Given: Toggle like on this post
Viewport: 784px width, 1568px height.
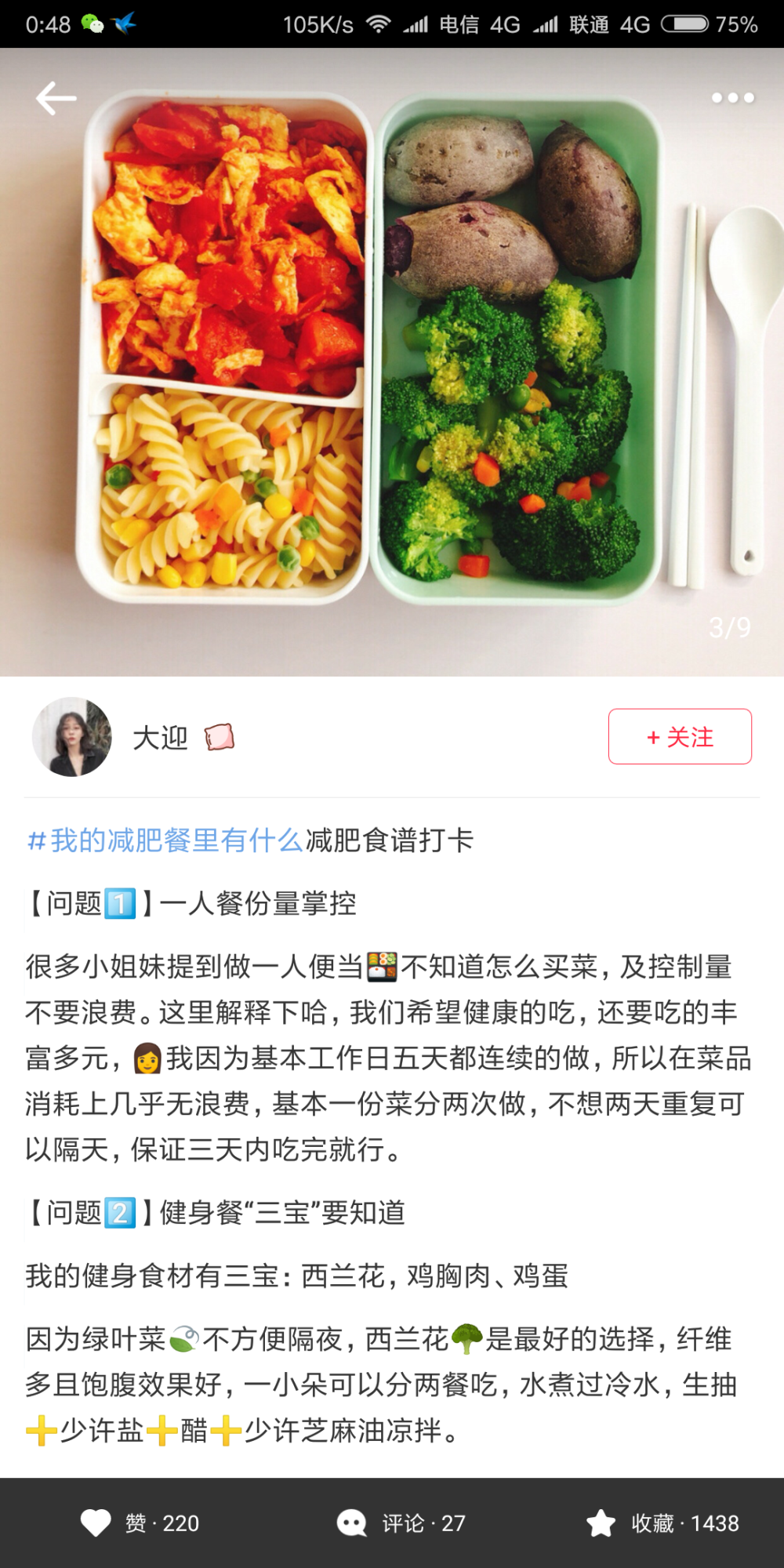Looking at the screenshot, I should [x=133, y=1522].
